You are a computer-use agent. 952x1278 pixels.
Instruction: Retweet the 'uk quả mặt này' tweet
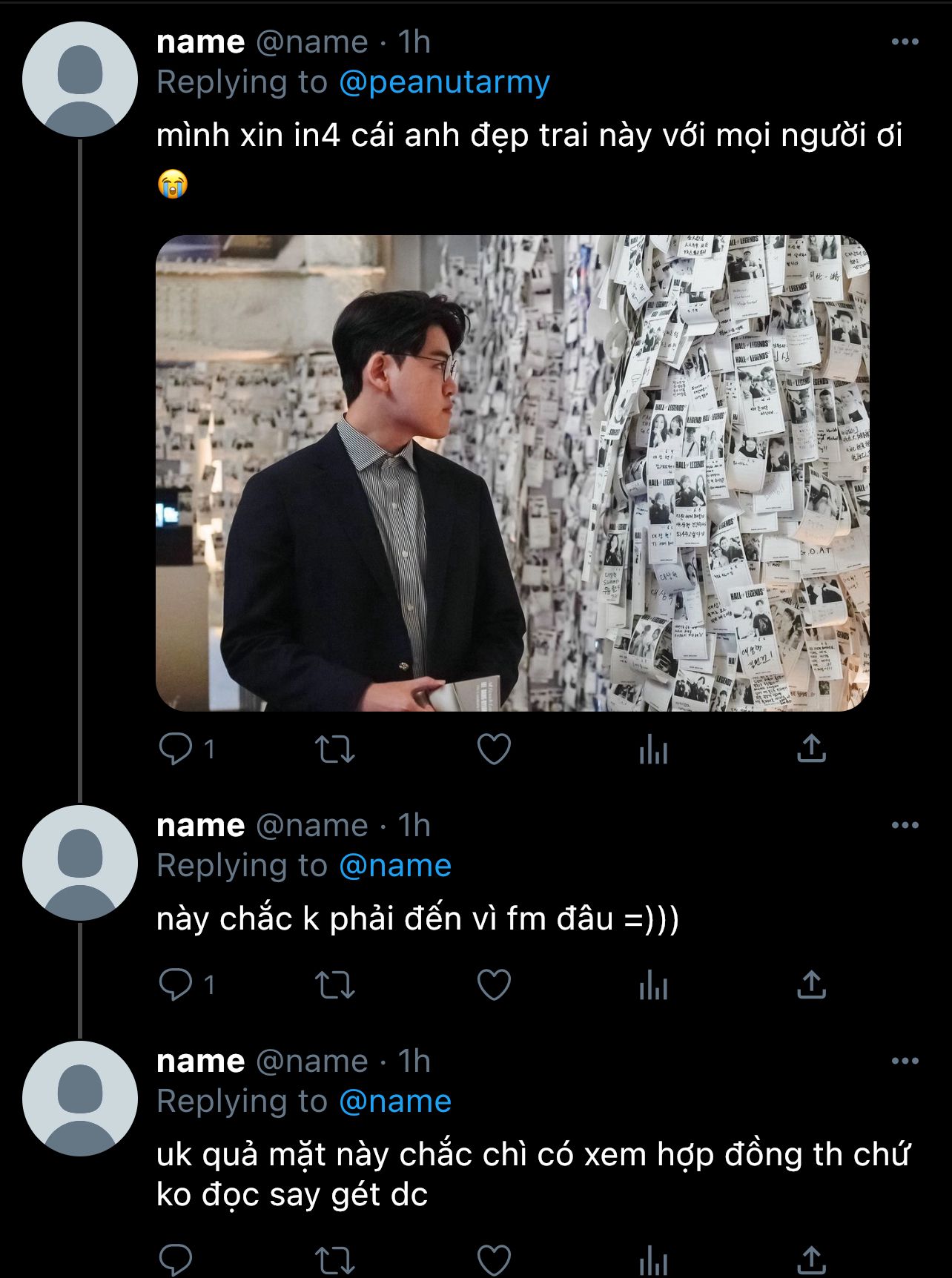[335, 1260]
